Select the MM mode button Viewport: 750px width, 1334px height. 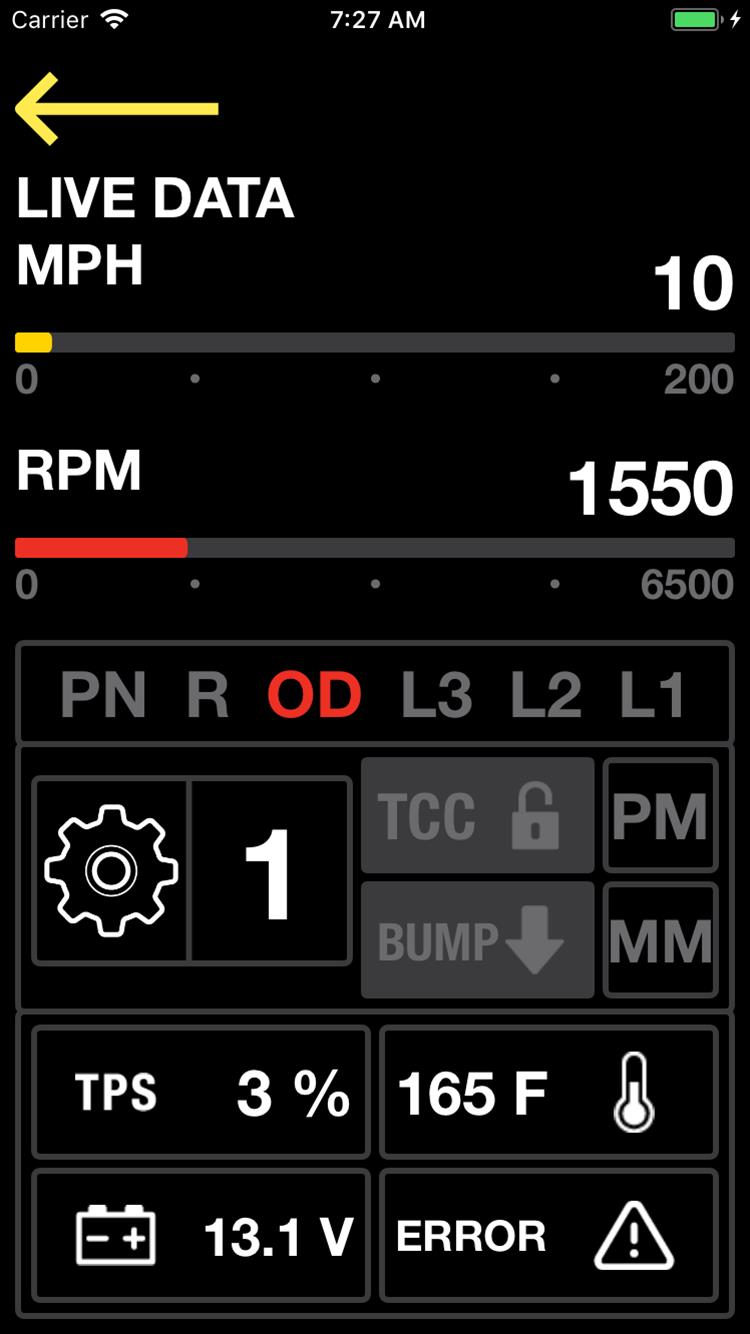click(660, 940)
